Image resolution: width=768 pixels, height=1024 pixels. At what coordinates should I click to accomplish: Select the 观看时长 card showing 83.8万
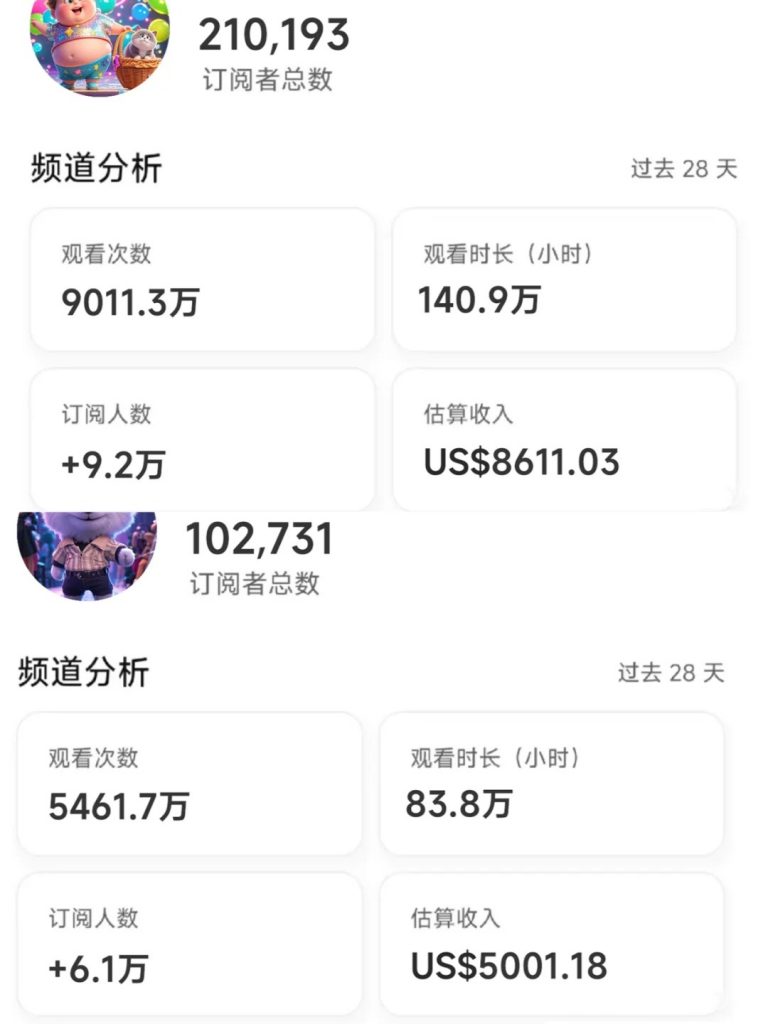[x=553, y=783]
